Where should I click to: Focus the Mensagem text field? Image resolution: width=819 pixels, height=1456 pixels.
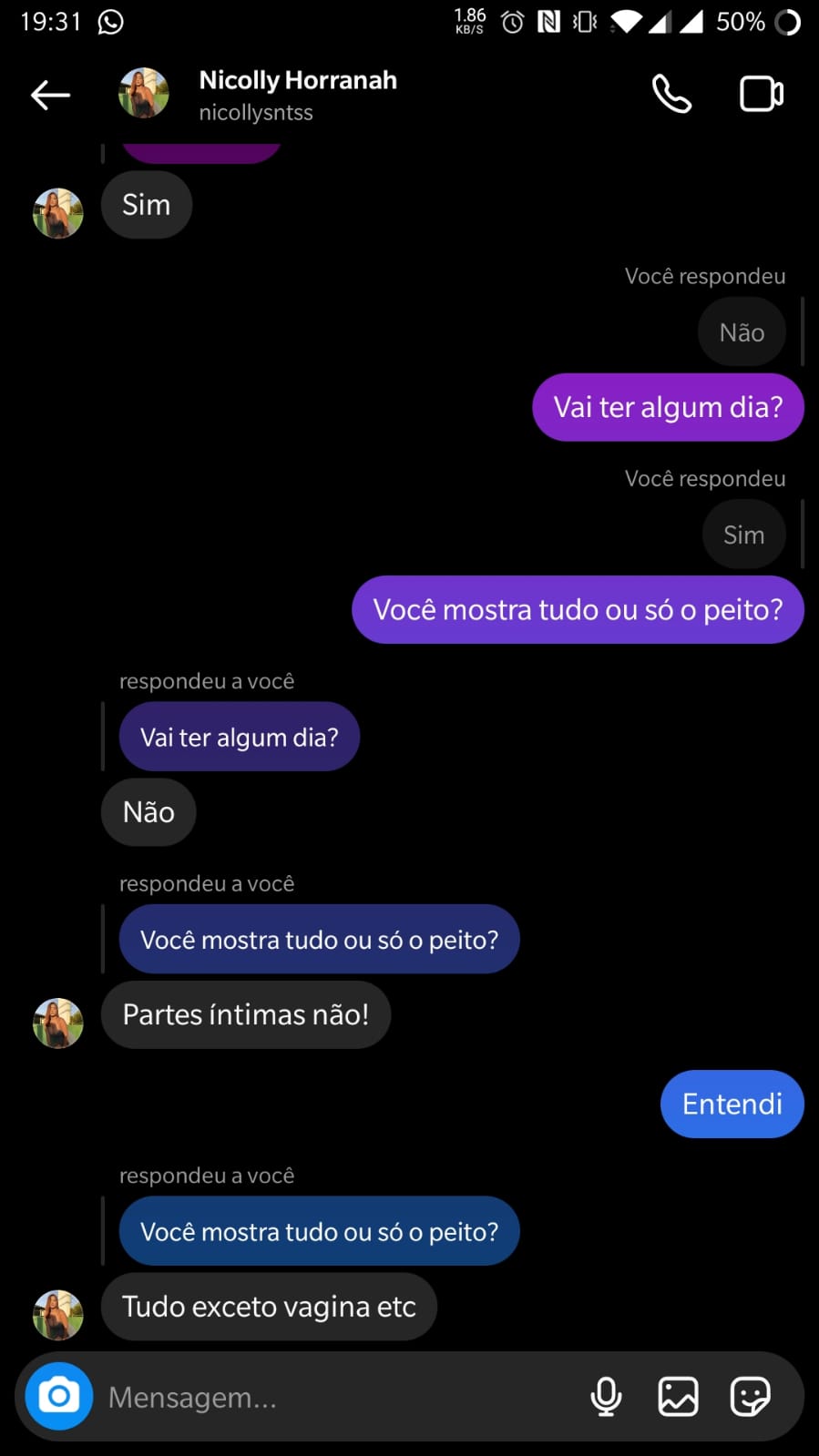click(x=337, y=1397)
